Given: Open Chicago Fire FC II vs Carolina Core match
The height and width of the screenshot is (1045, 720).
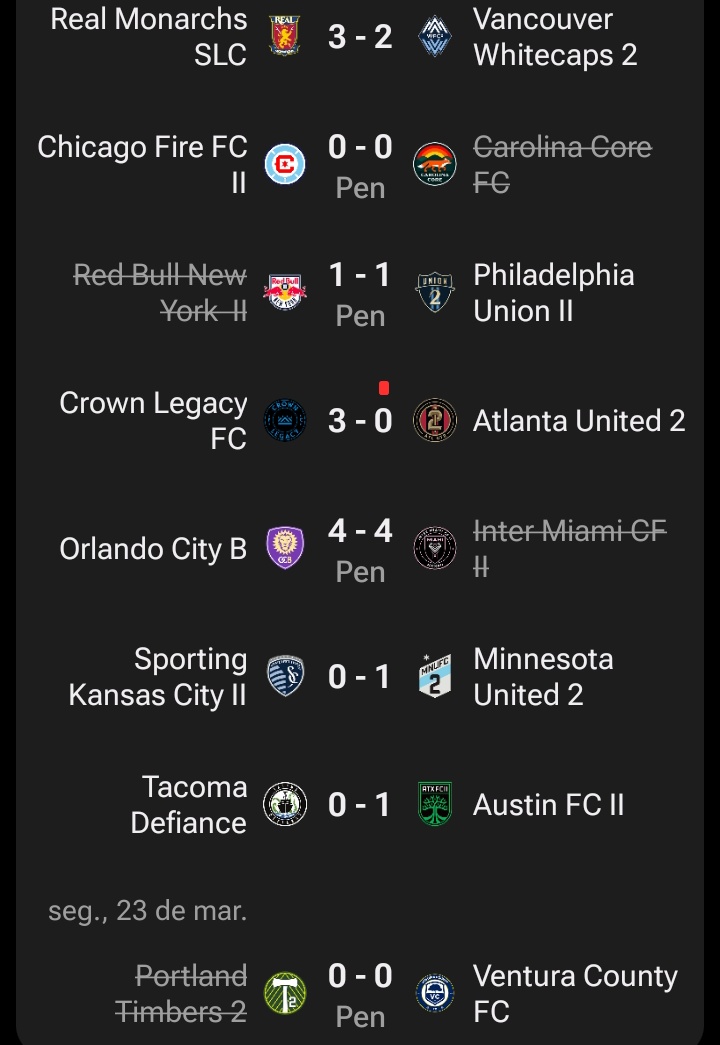Looking at the screenshot, I should click(360, 165).
